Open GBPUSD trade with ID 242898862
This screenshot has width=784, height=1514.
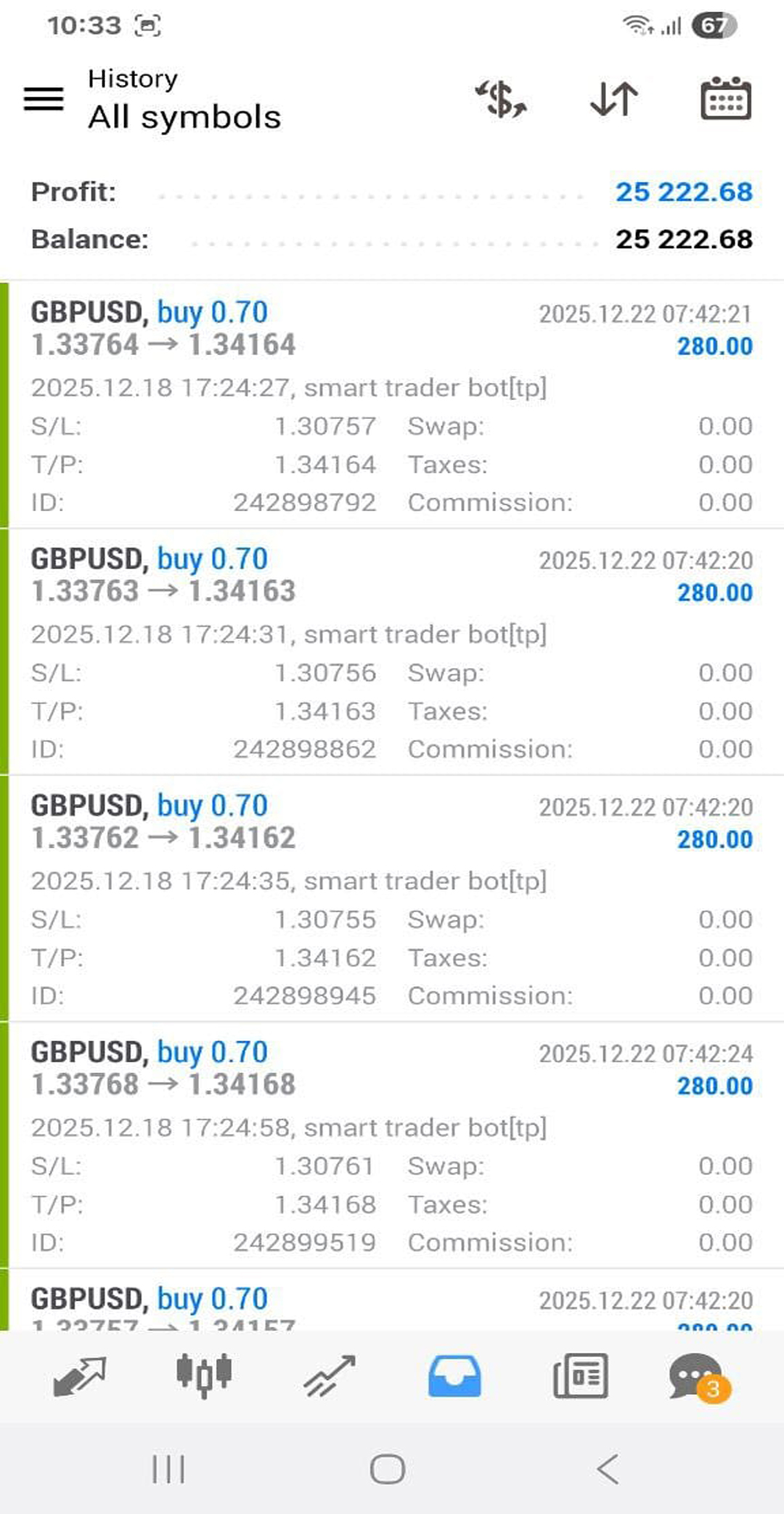(392, 652)
